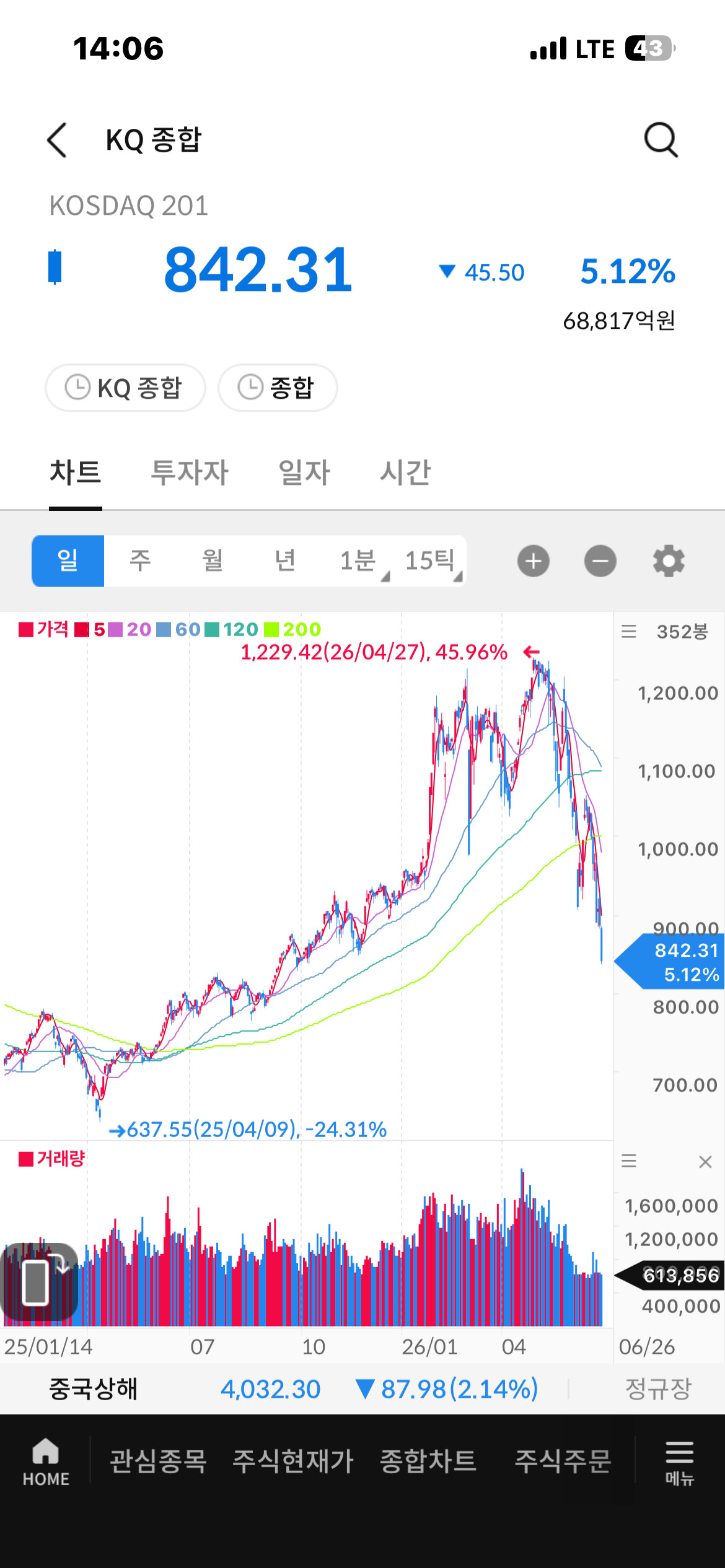The image size is (725, 1568).
Task: Close the 거래량 volume panel
Action: coord(705,1161)
